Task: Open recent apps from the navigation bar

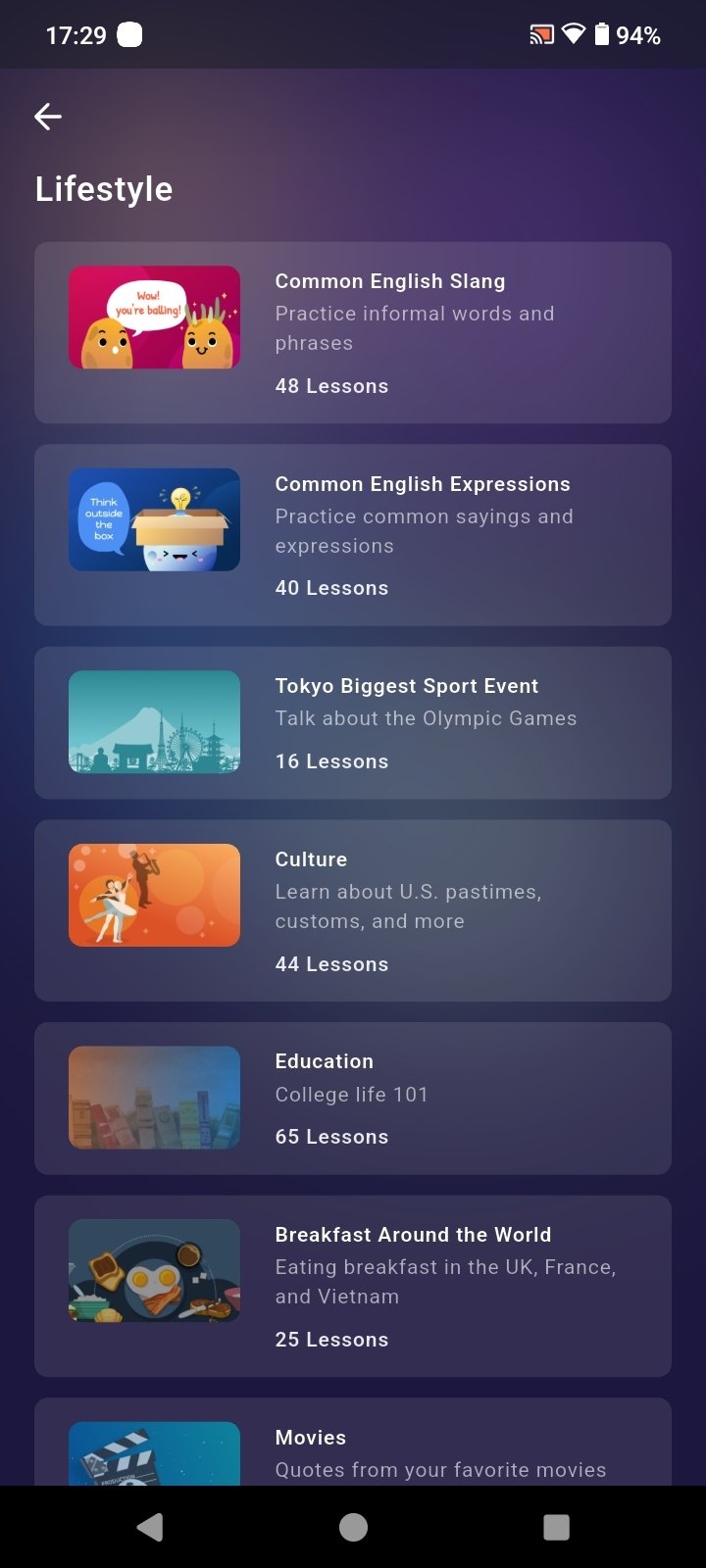Action: coord(556,1527)
